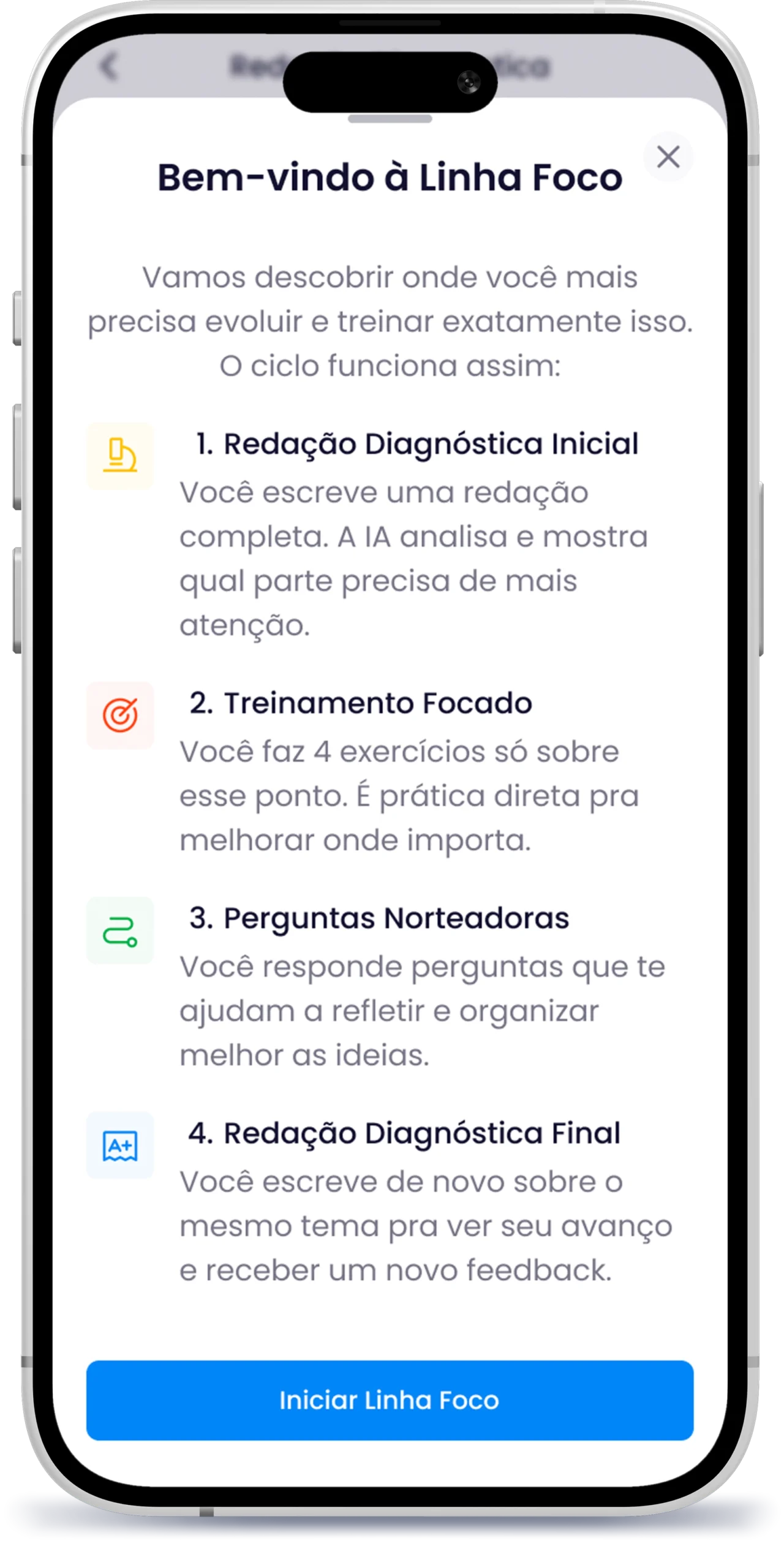Click the X icon to dismiss the modal
This screenshot has height=1568, width=784.
[668, 157]
